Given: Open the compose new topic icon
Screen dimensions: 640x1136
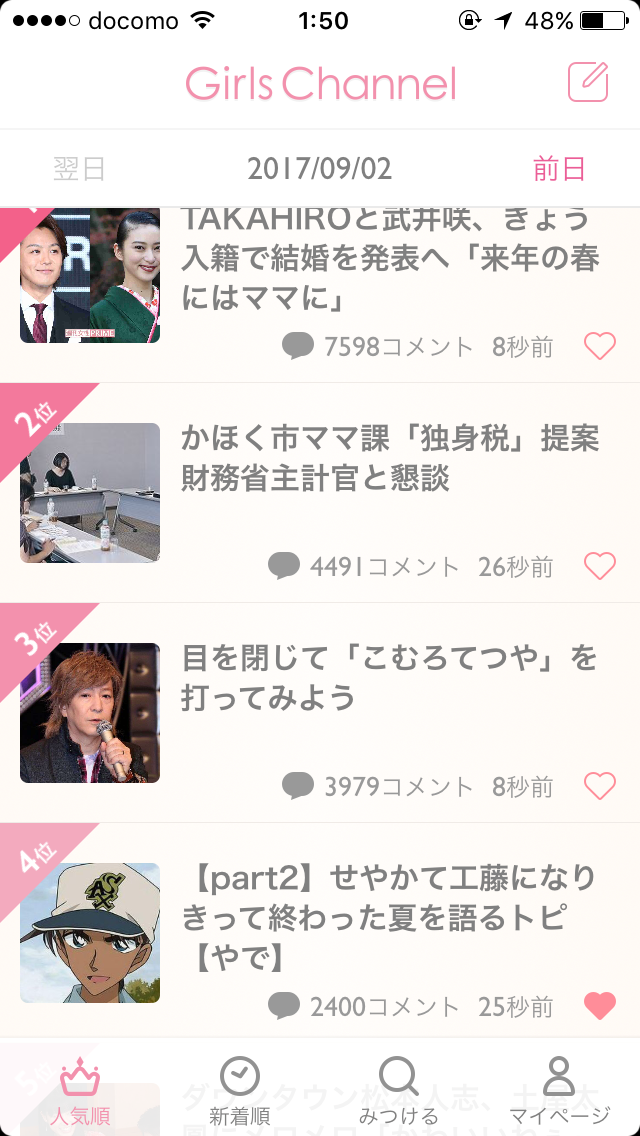Looking at the screenshot, I should (588, 83).
